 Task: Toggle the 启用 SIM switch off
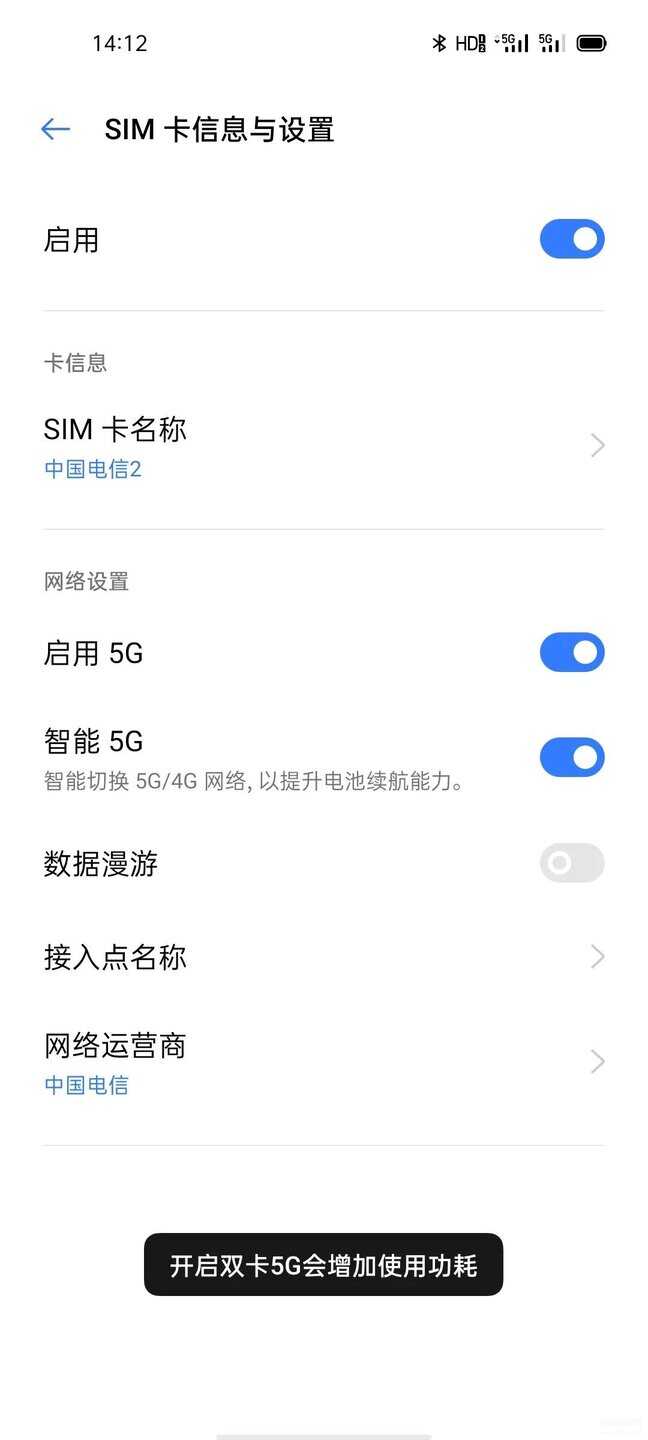(571, 240)
